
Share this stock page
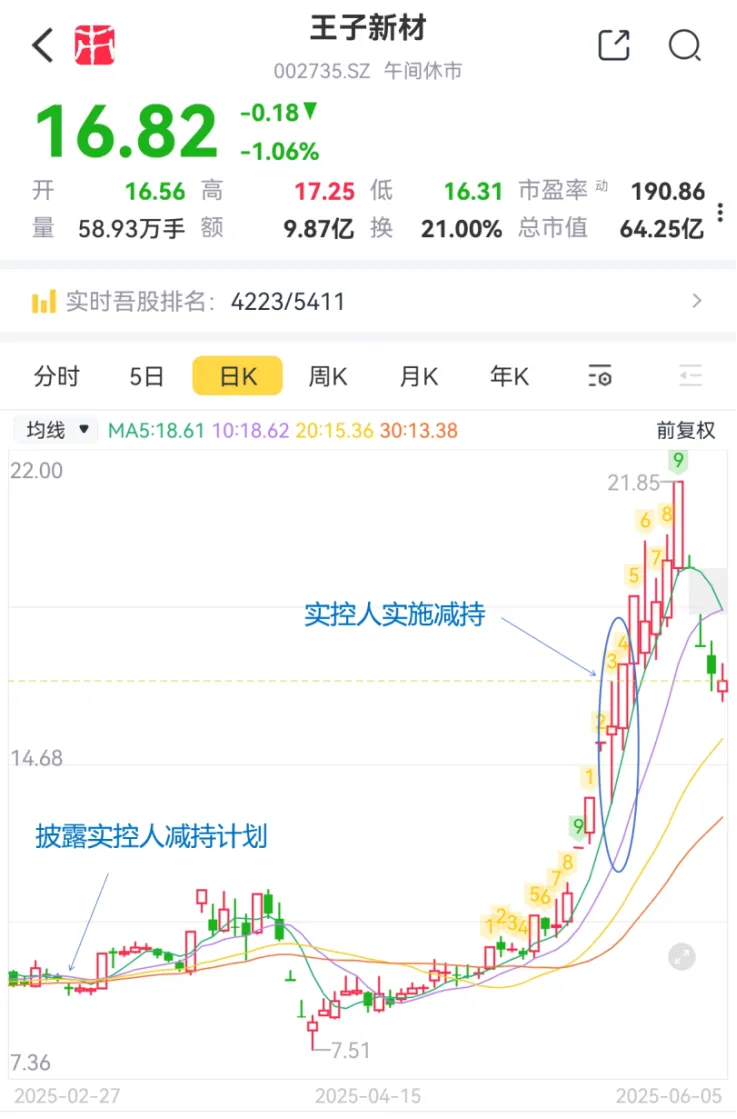[x=613, y=45]
